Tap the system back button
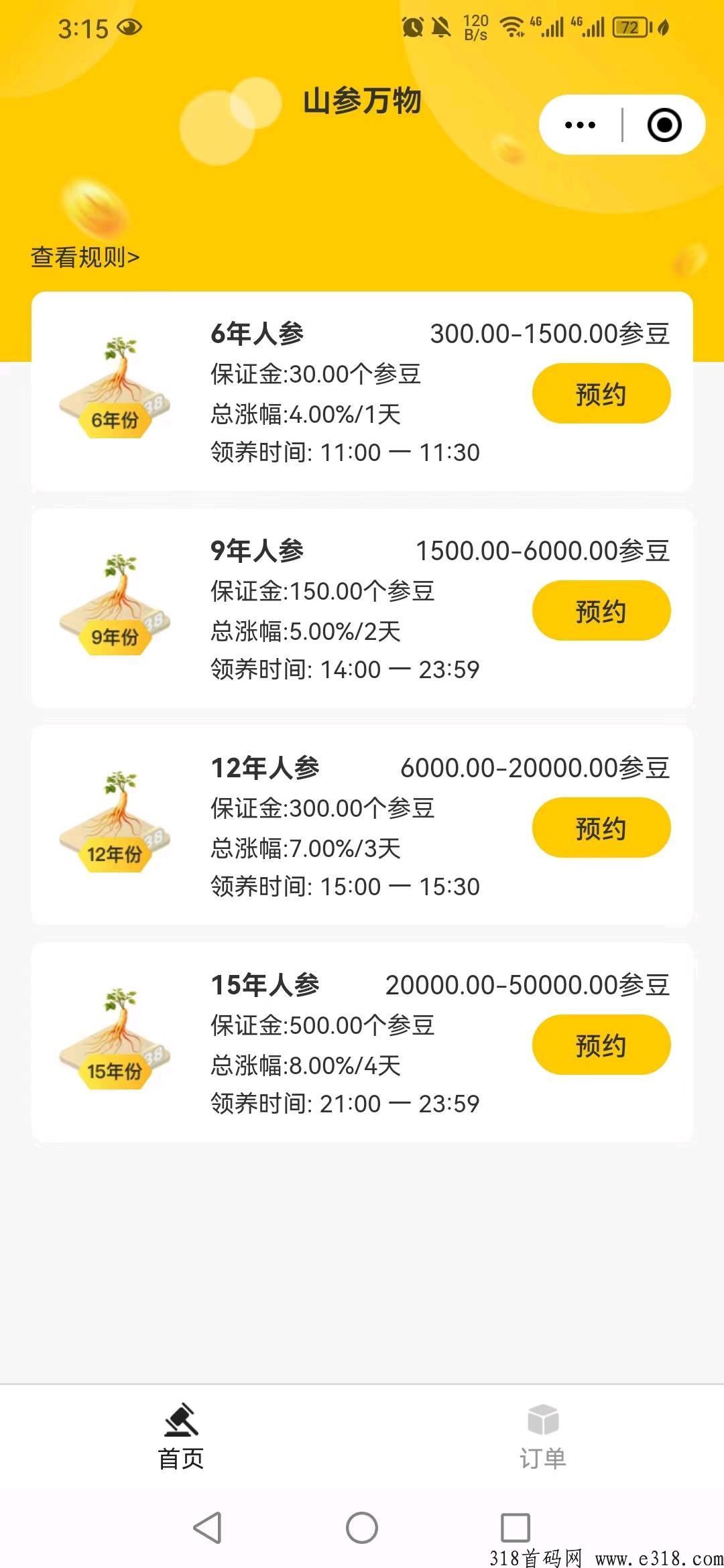724x1568 pixels. 208,1528
